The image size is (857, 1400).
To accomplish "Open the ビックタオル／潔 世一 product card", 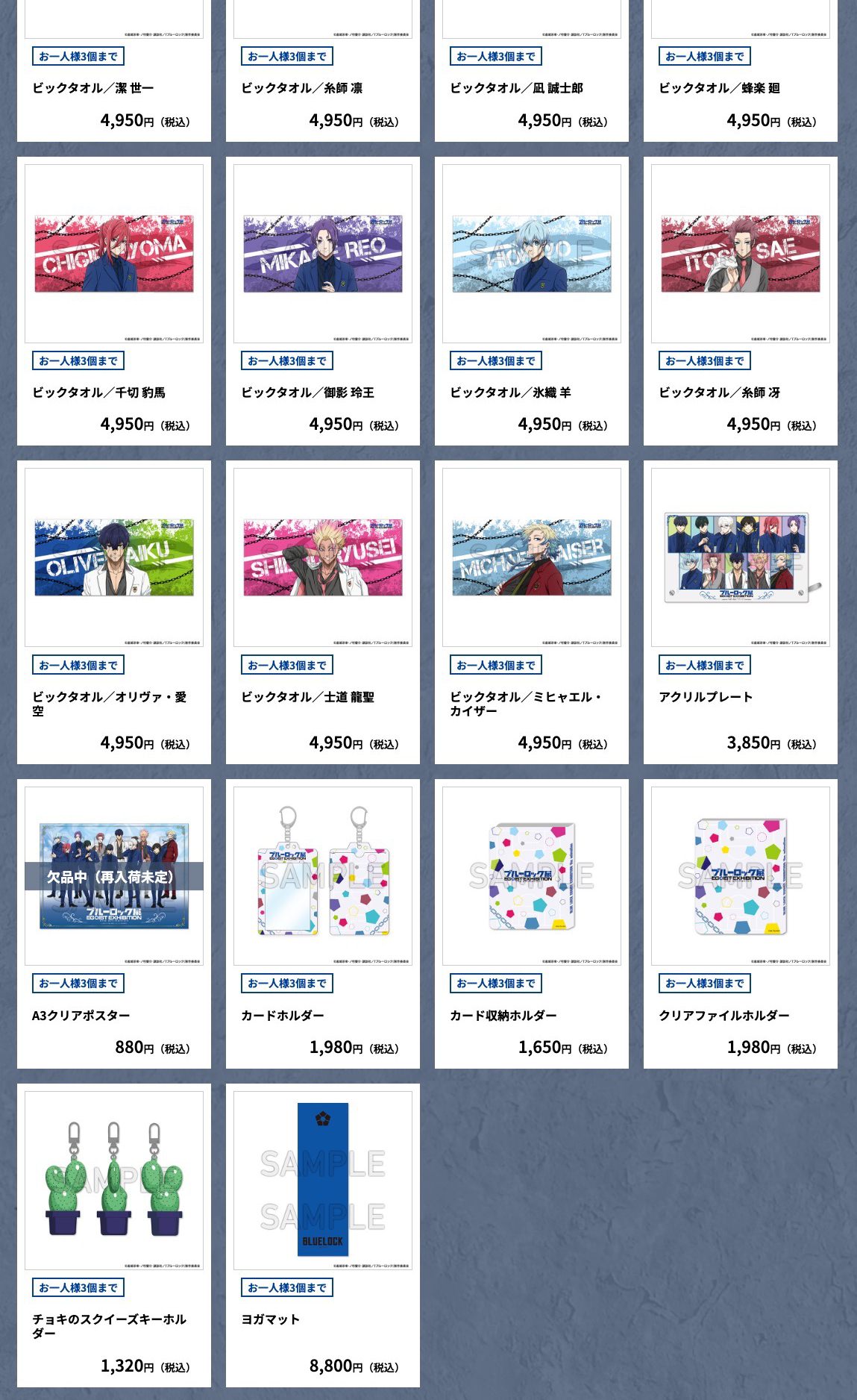I will pos(114,87).
